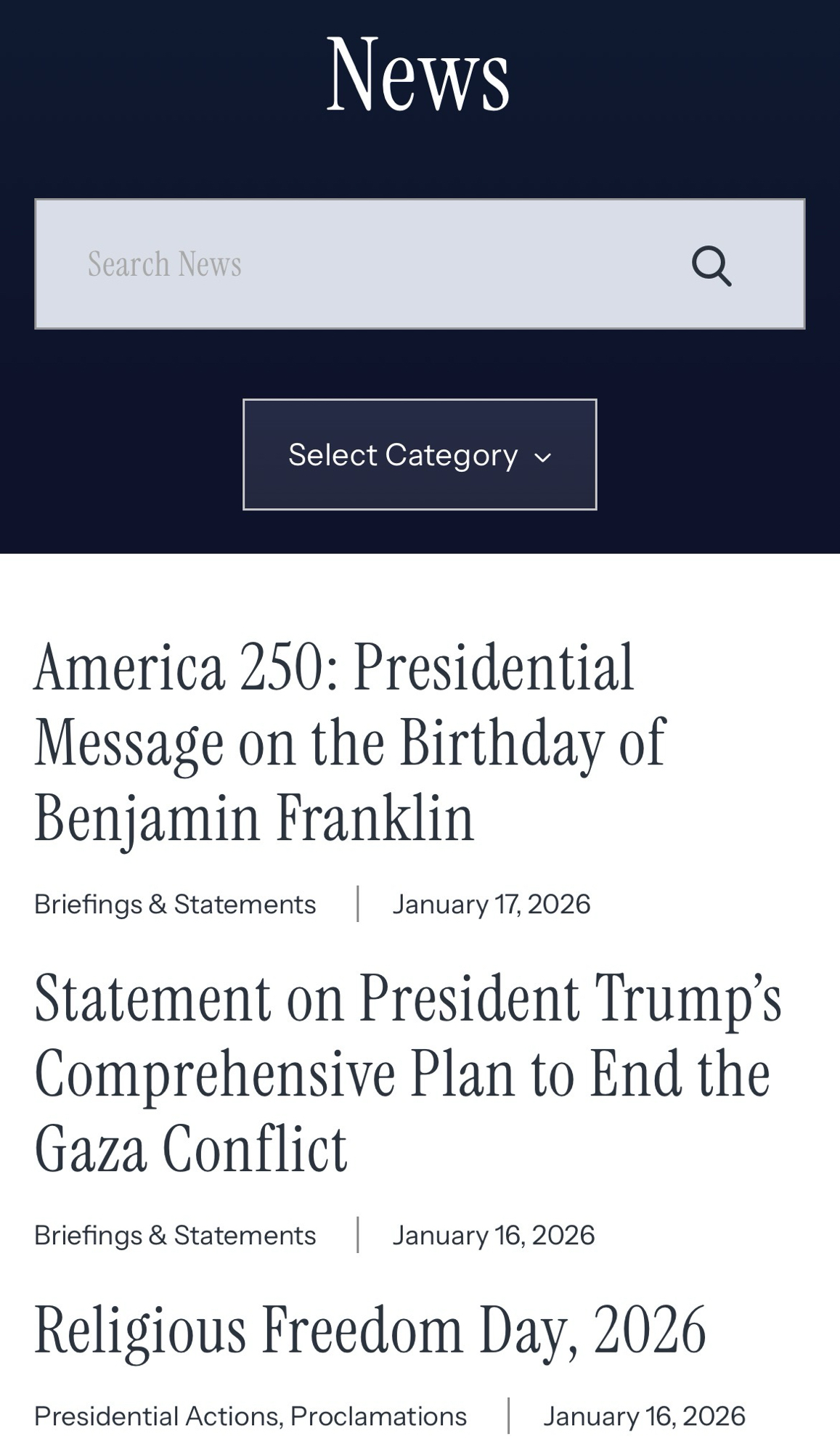Tap the Search News input field
This screenshot has height=1452, width=840.
click(348, 264)
